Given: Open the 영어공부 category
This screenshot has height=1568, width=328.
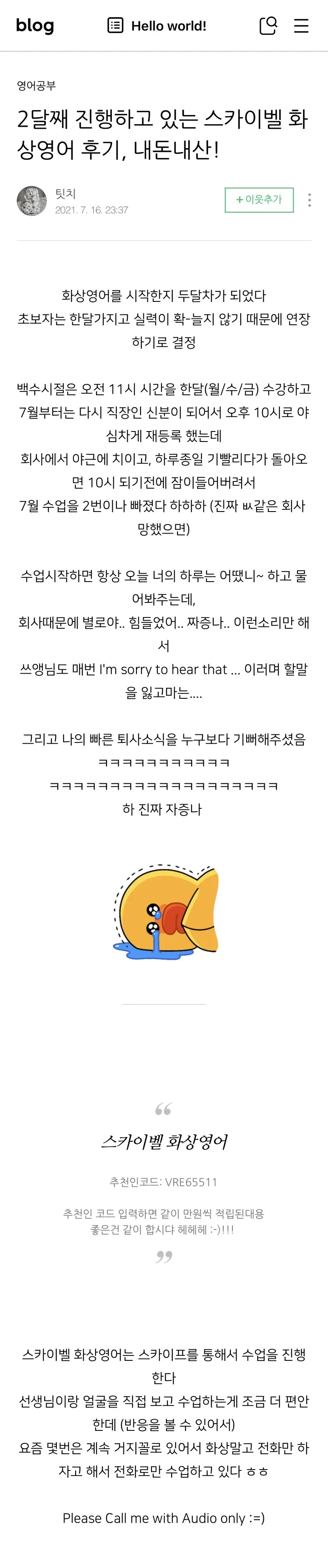Looking at the screenshot, I should click(x=36, y=86).
